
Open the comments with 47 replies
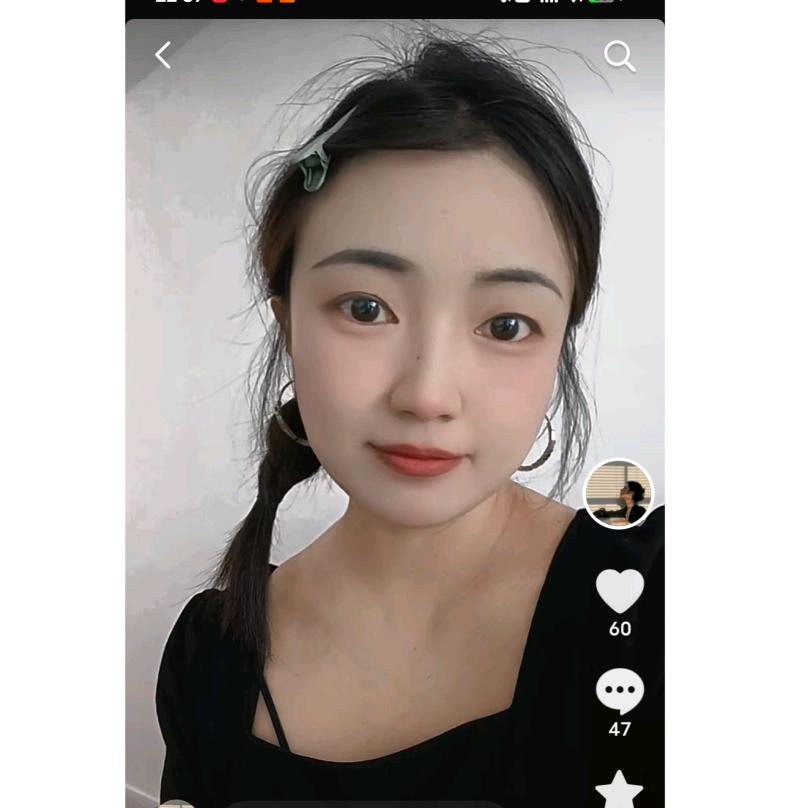pyautogui.click(x=619, y=691)
